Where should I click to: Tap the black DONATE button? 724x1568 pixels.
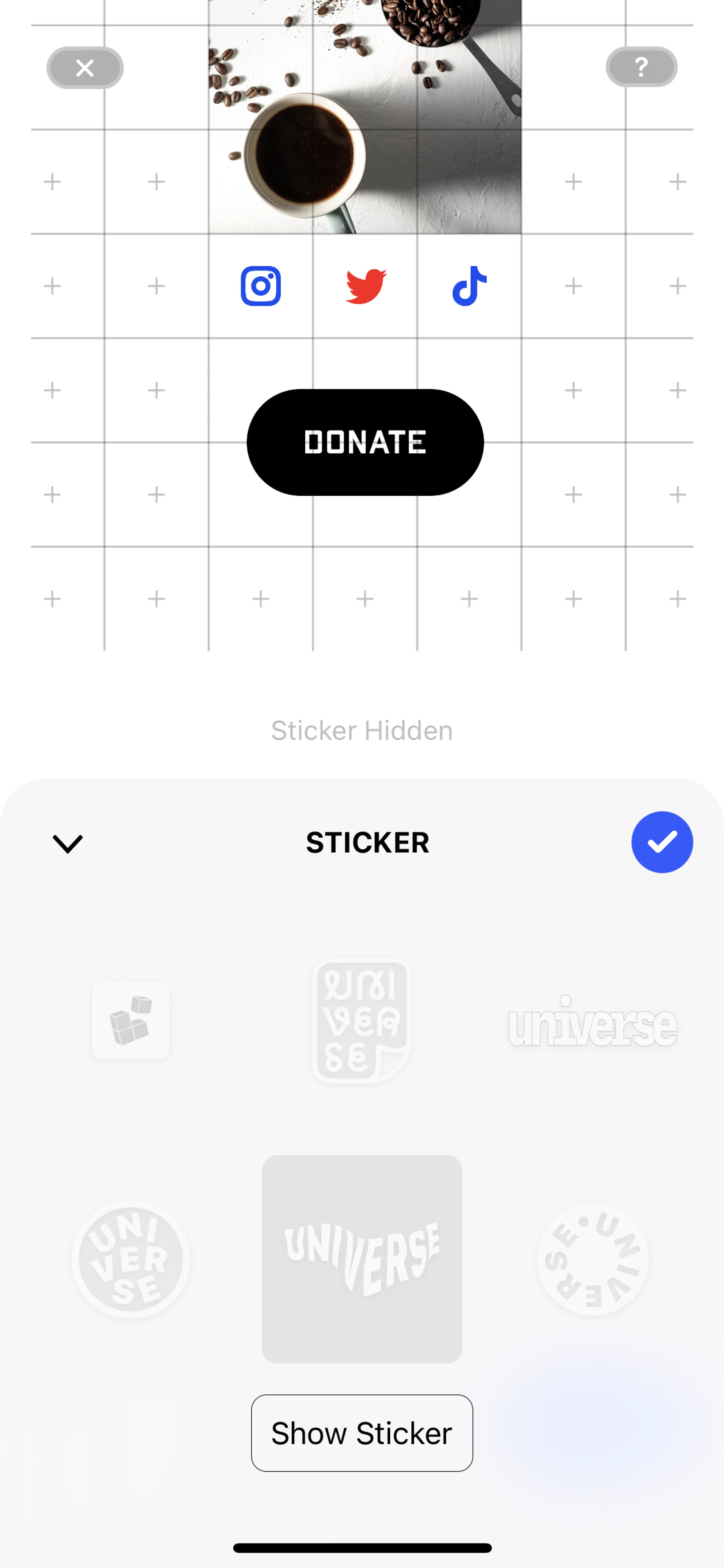(x=365, y=442)
